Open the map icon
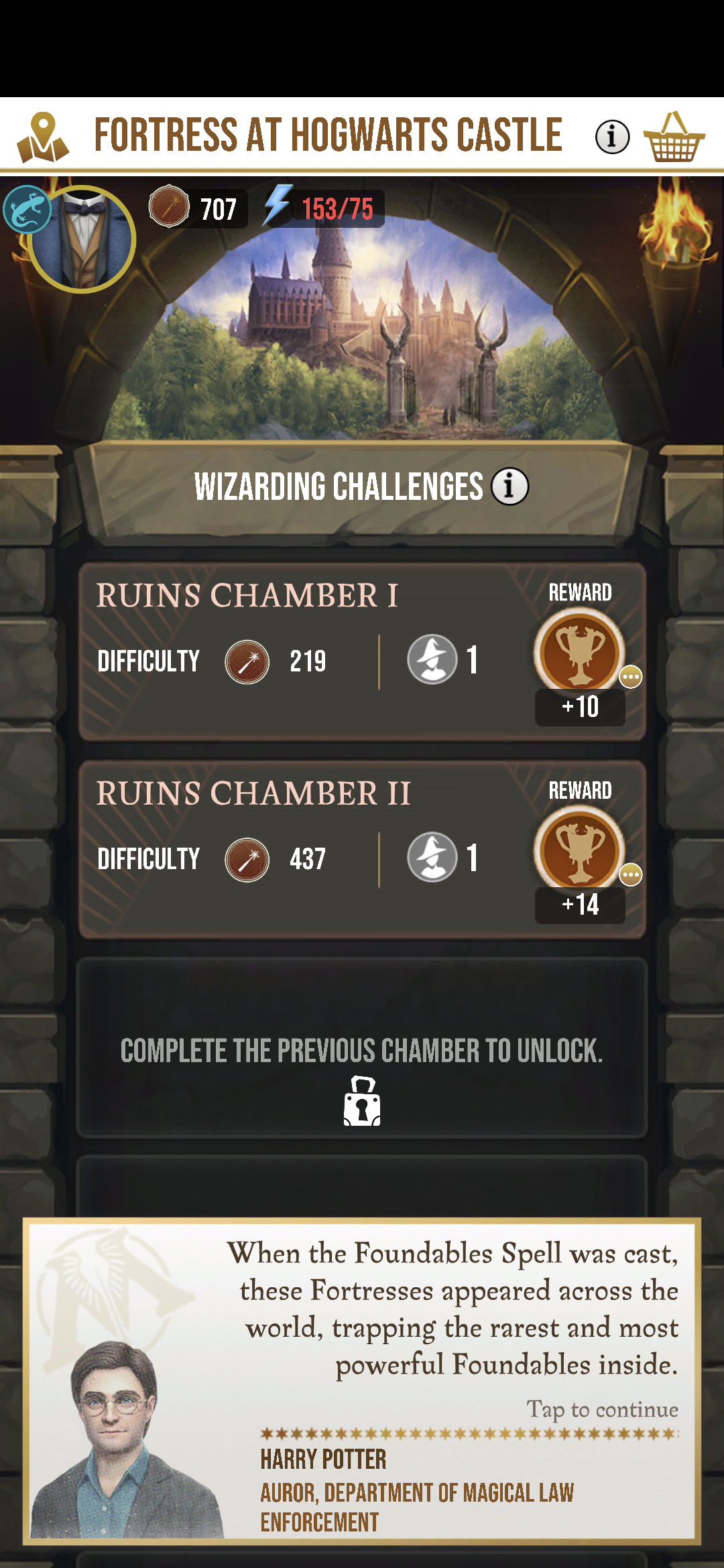Viewport: 724px width, 1568px height. pyautogui.click(x=43, y=137)
